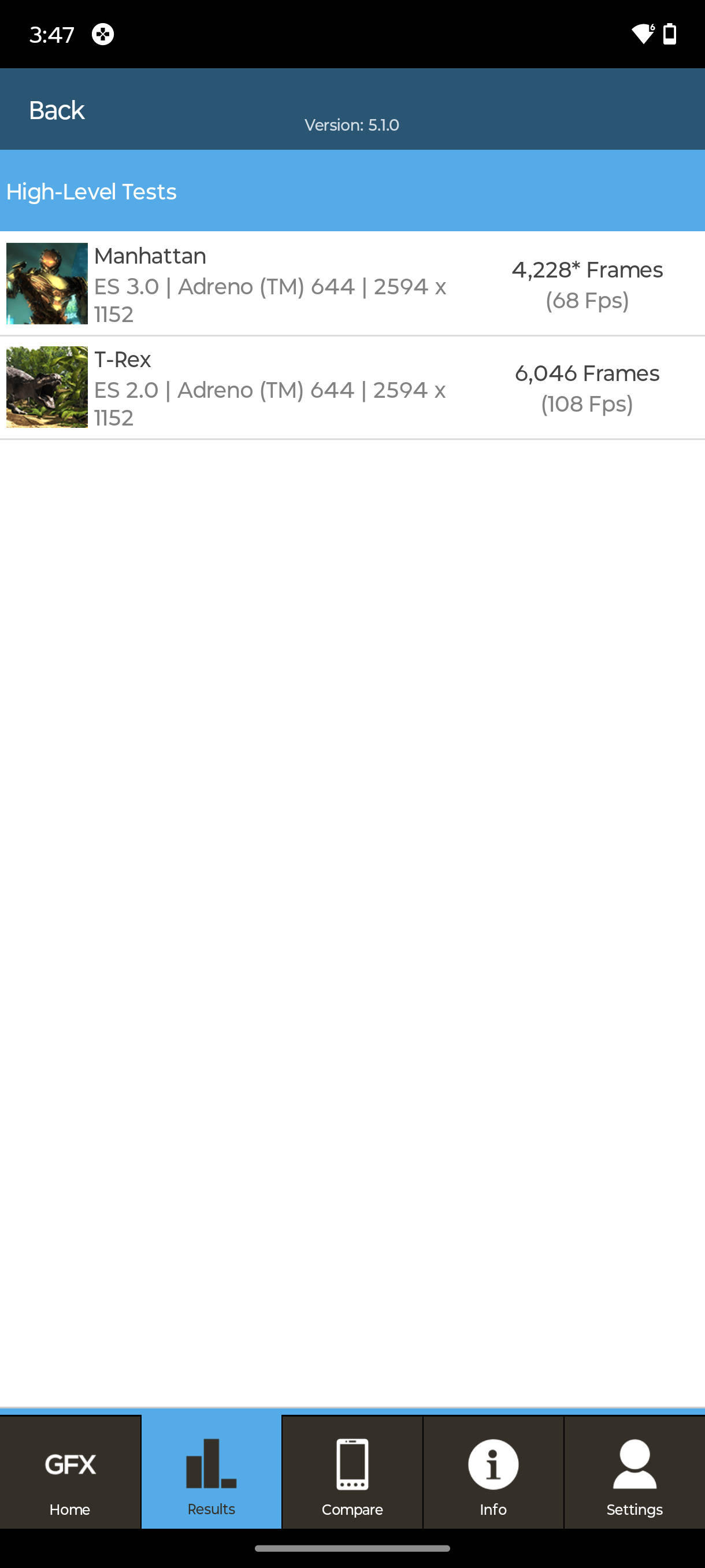Open the Manhattan test result

point(351,284)
